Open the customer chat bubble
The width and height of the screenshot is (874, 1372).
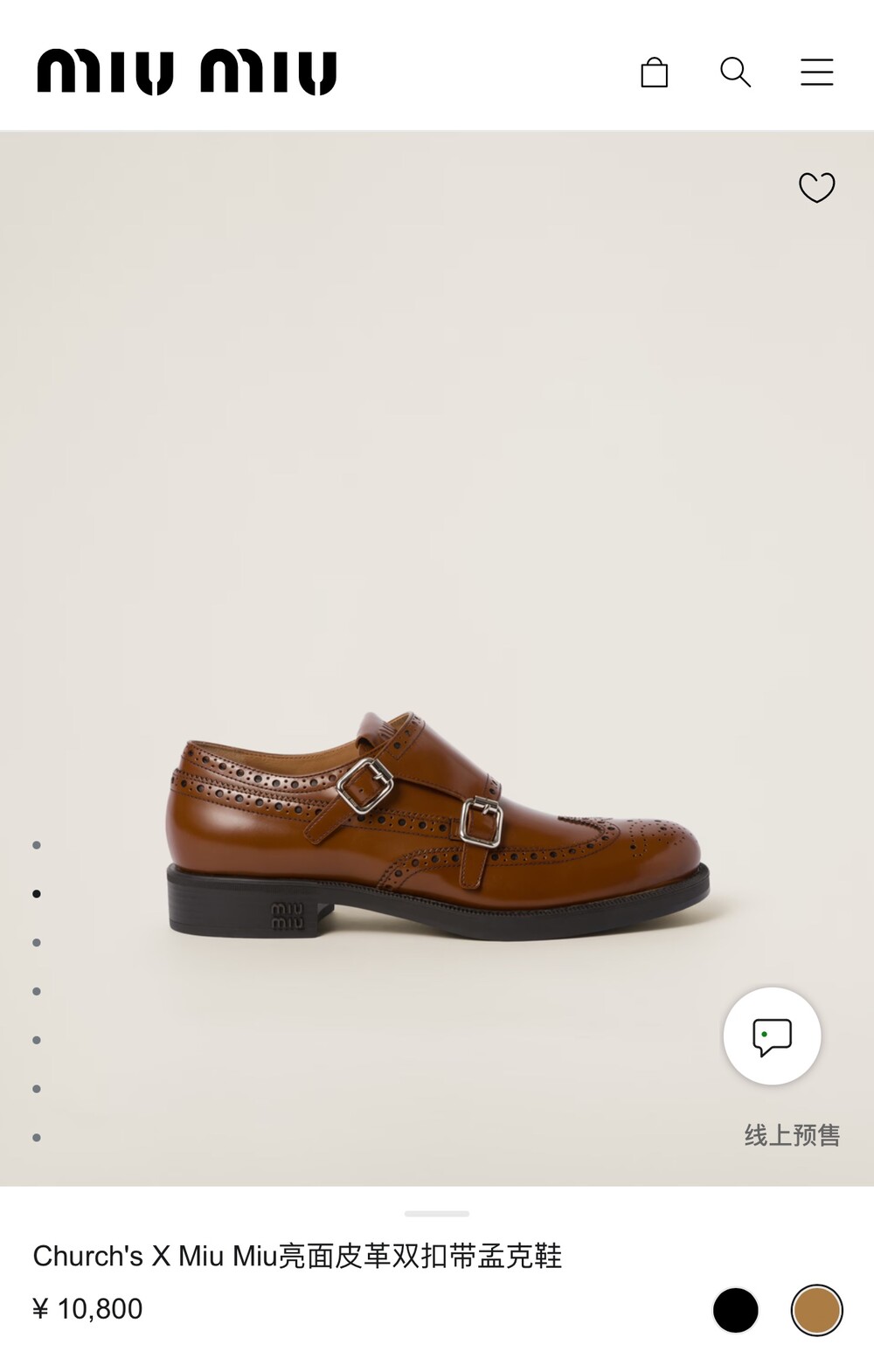[x=772, y=1036]
